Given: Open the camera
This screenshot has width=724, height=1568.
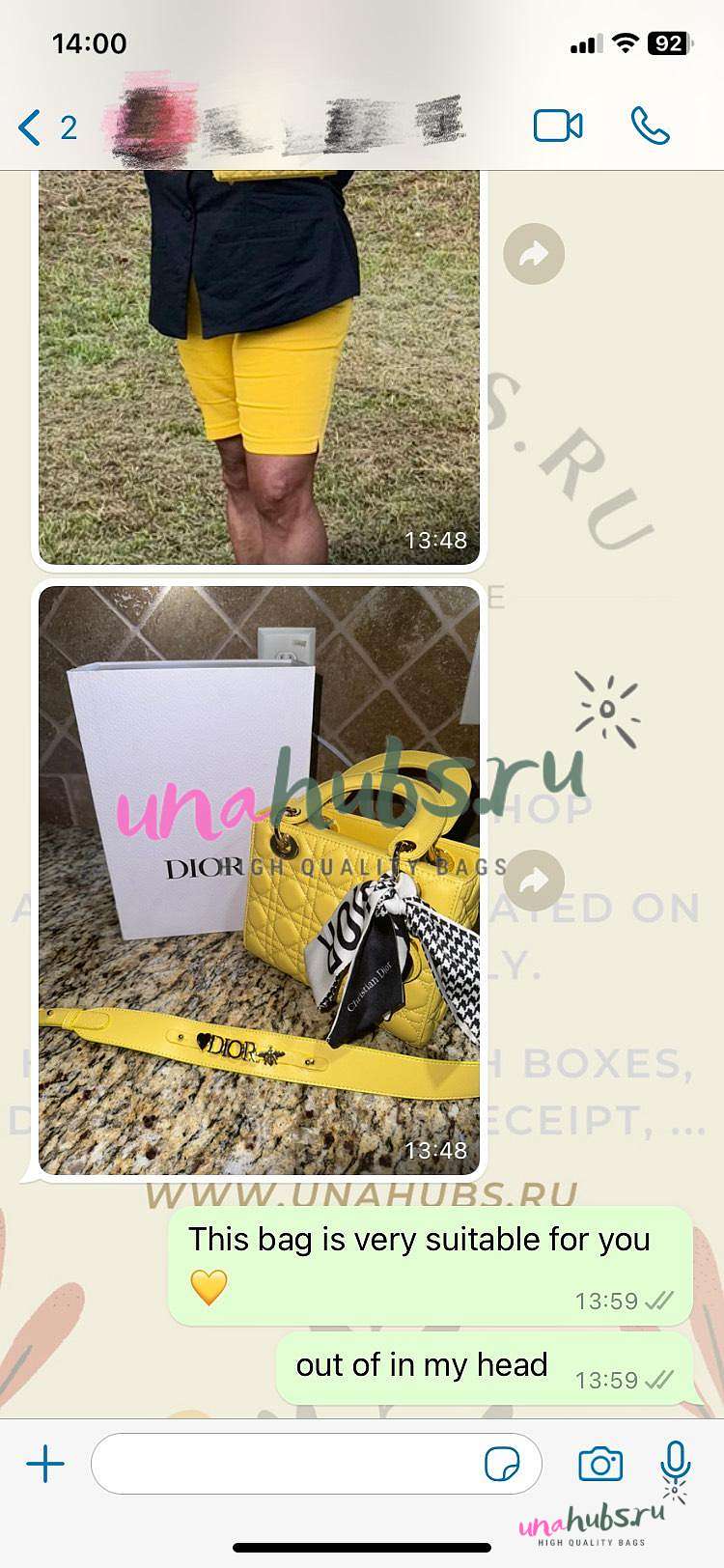Looking at the screenshot, I should click(600, 1464).
